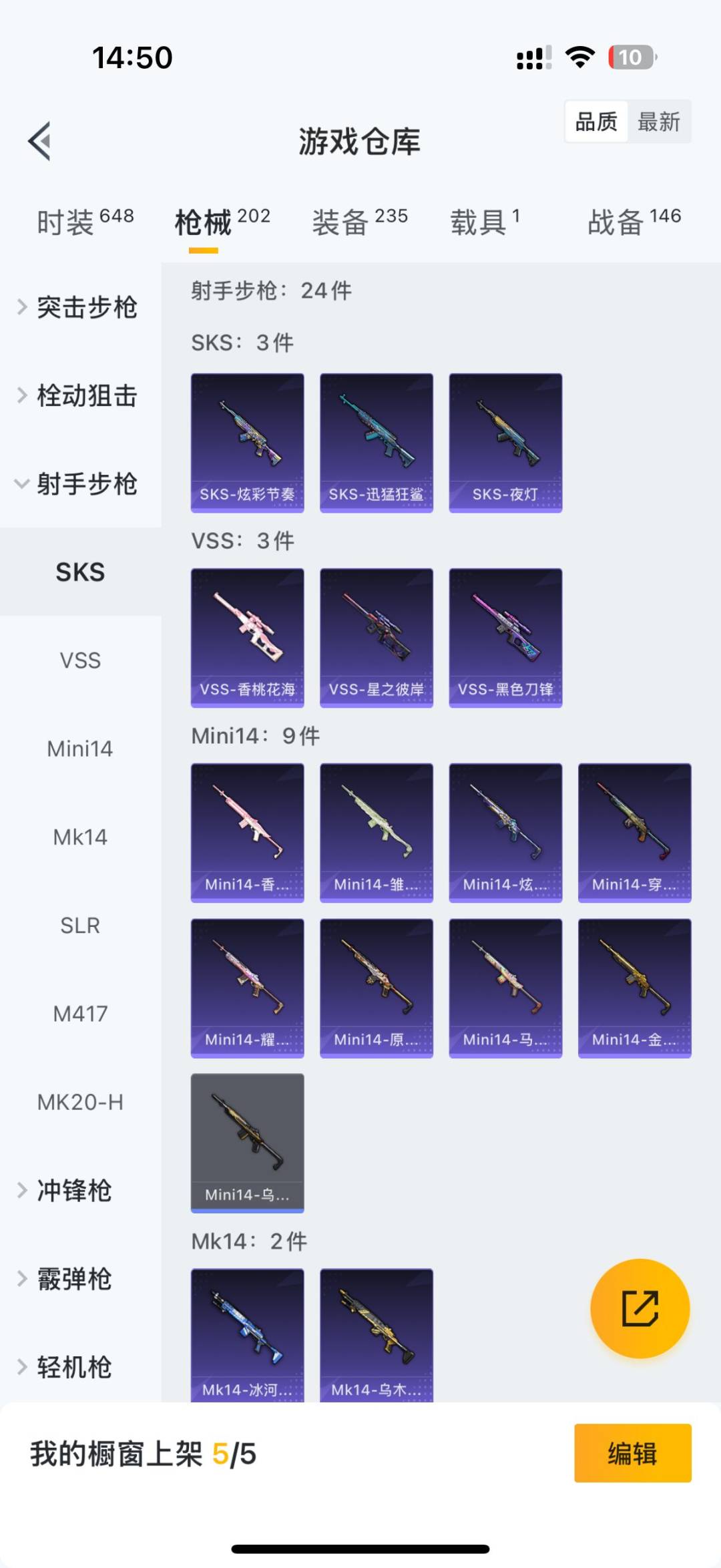View the VSS-黑色刀锋 skin

pyautogui.click(x=505, y=638)
